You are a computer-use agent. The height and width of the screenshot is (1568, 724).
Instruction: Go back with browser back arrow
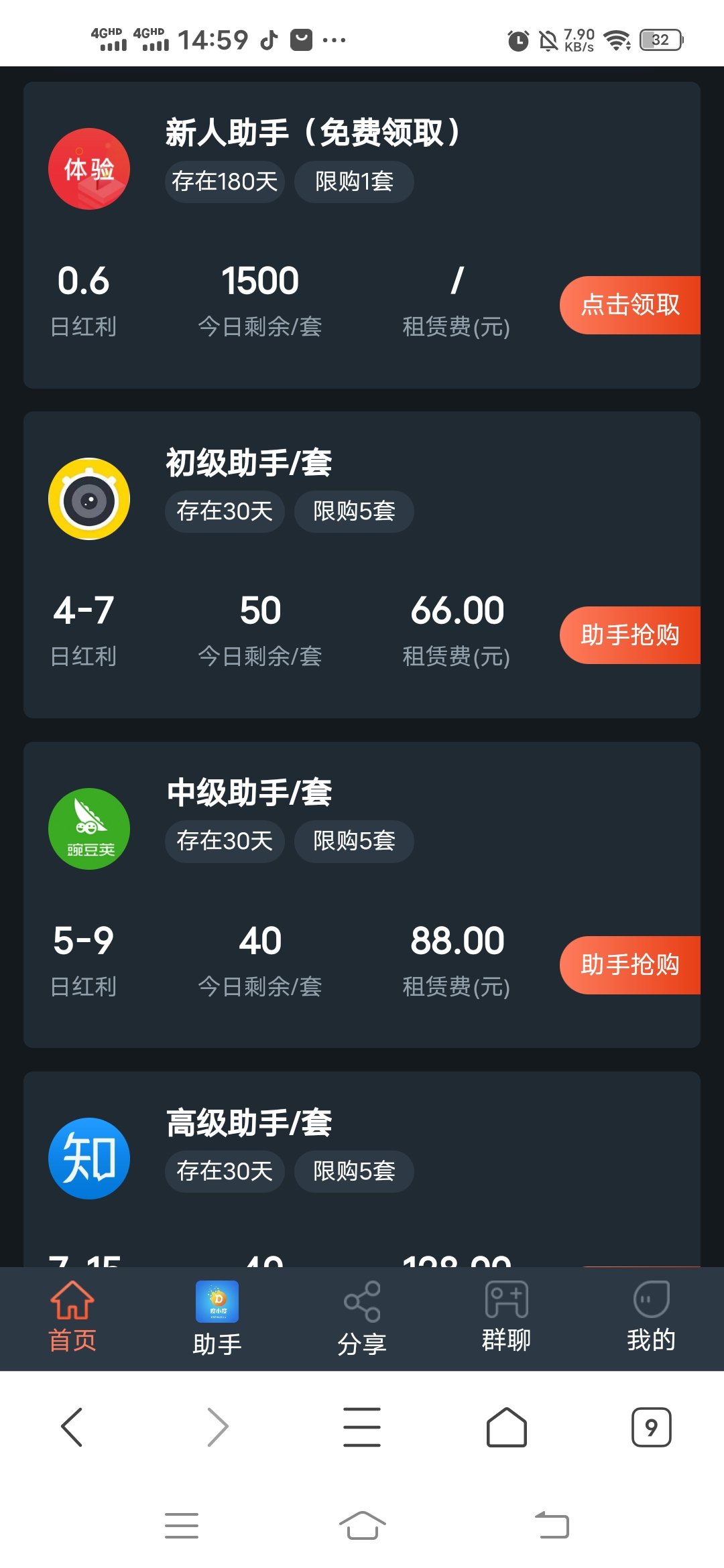click(72, 1427)
